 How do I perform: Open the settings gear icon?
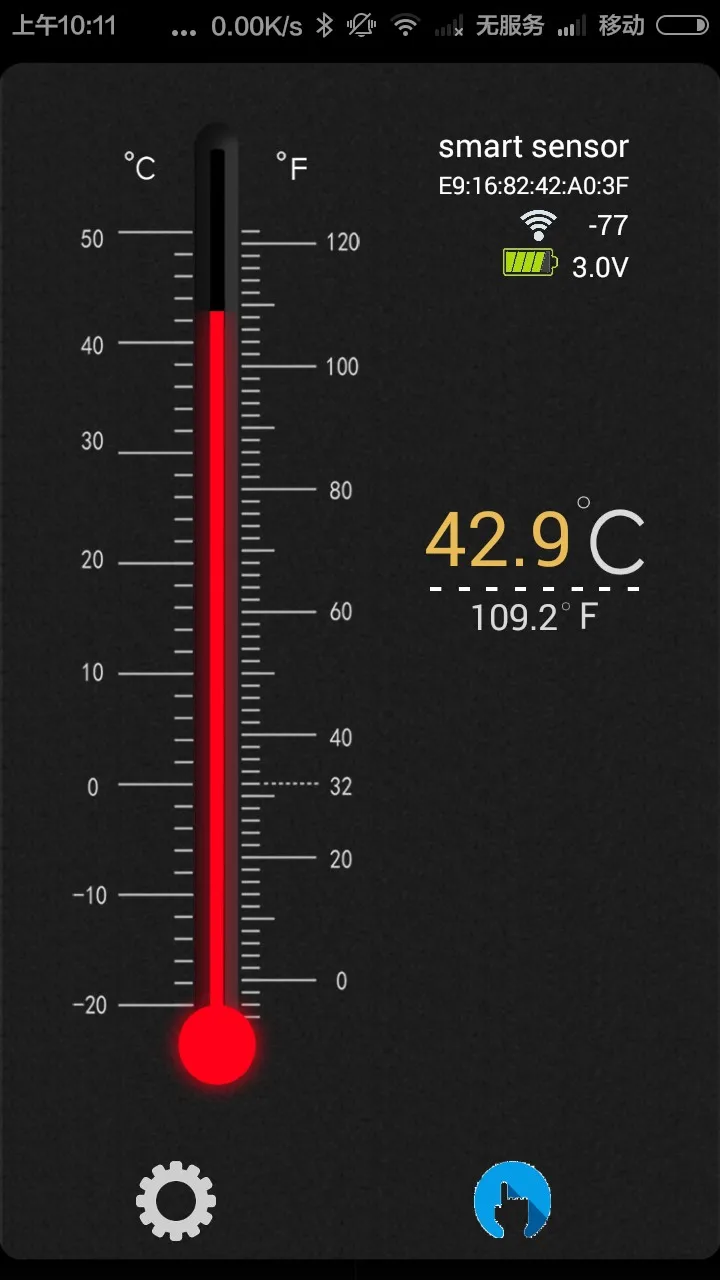click(176, 1200)
